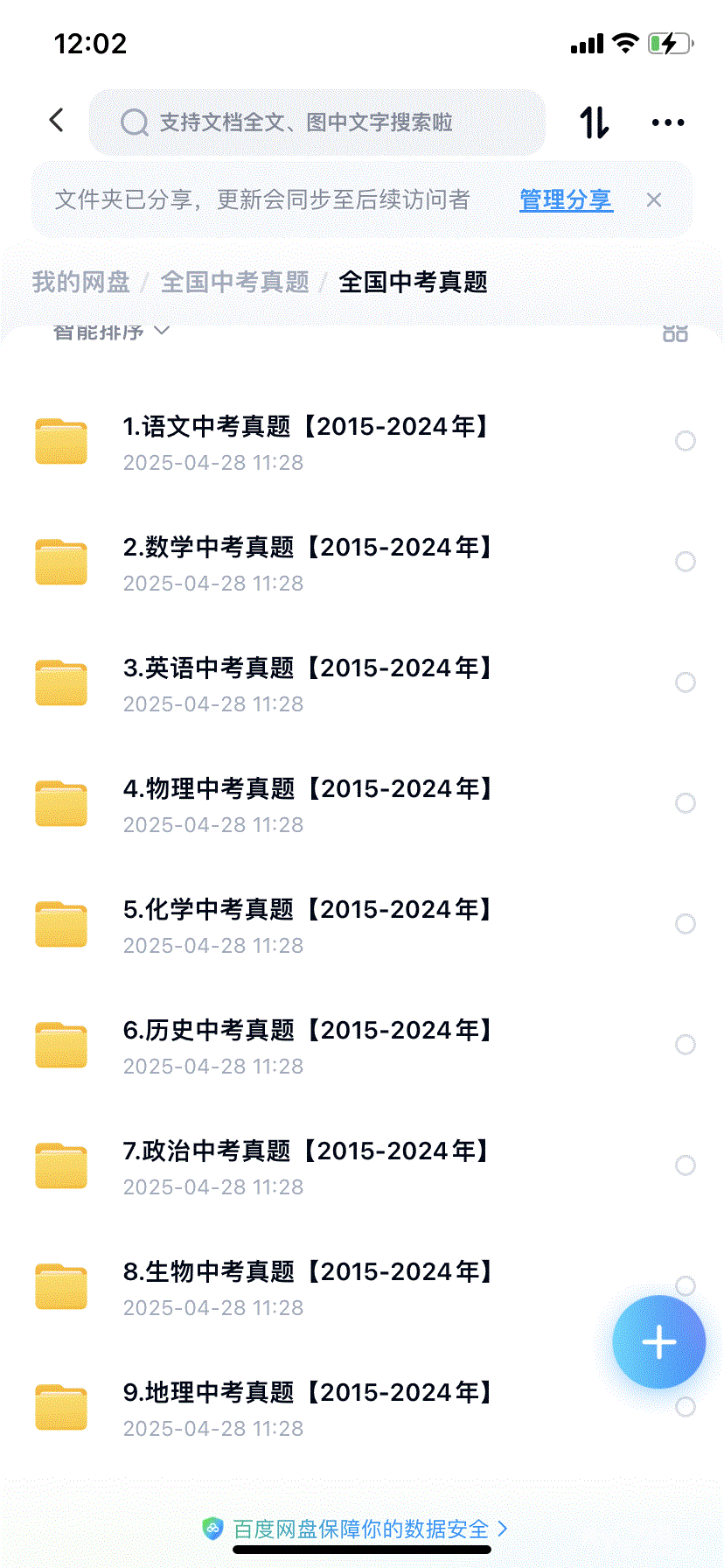724x1568 pixels.
Task: Open the three-dot overflow menu
Action: 668,122
